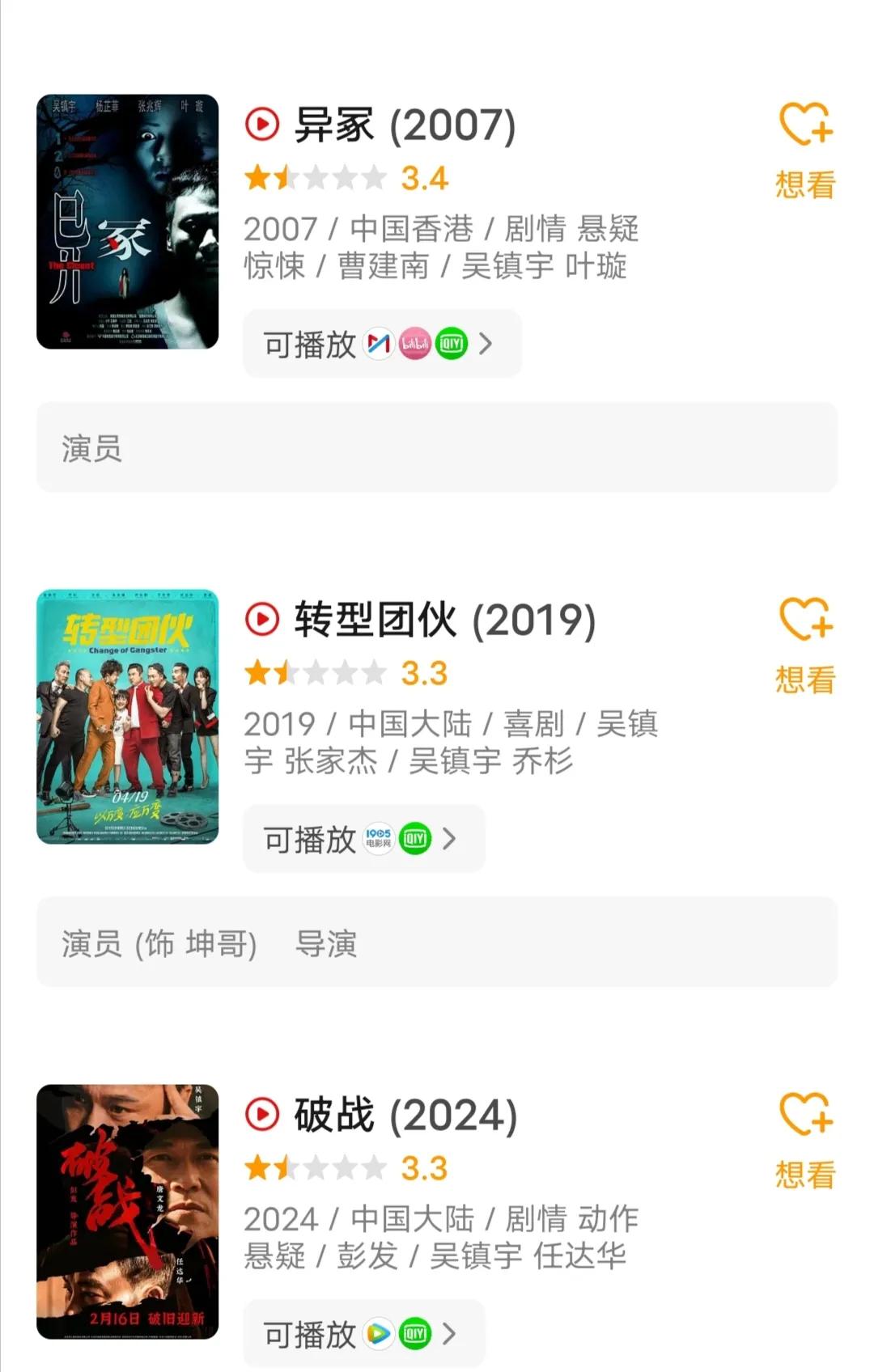874x1372 pixels.
Task: Expand playable platforms for 破战
Action: click(363, 1334)
